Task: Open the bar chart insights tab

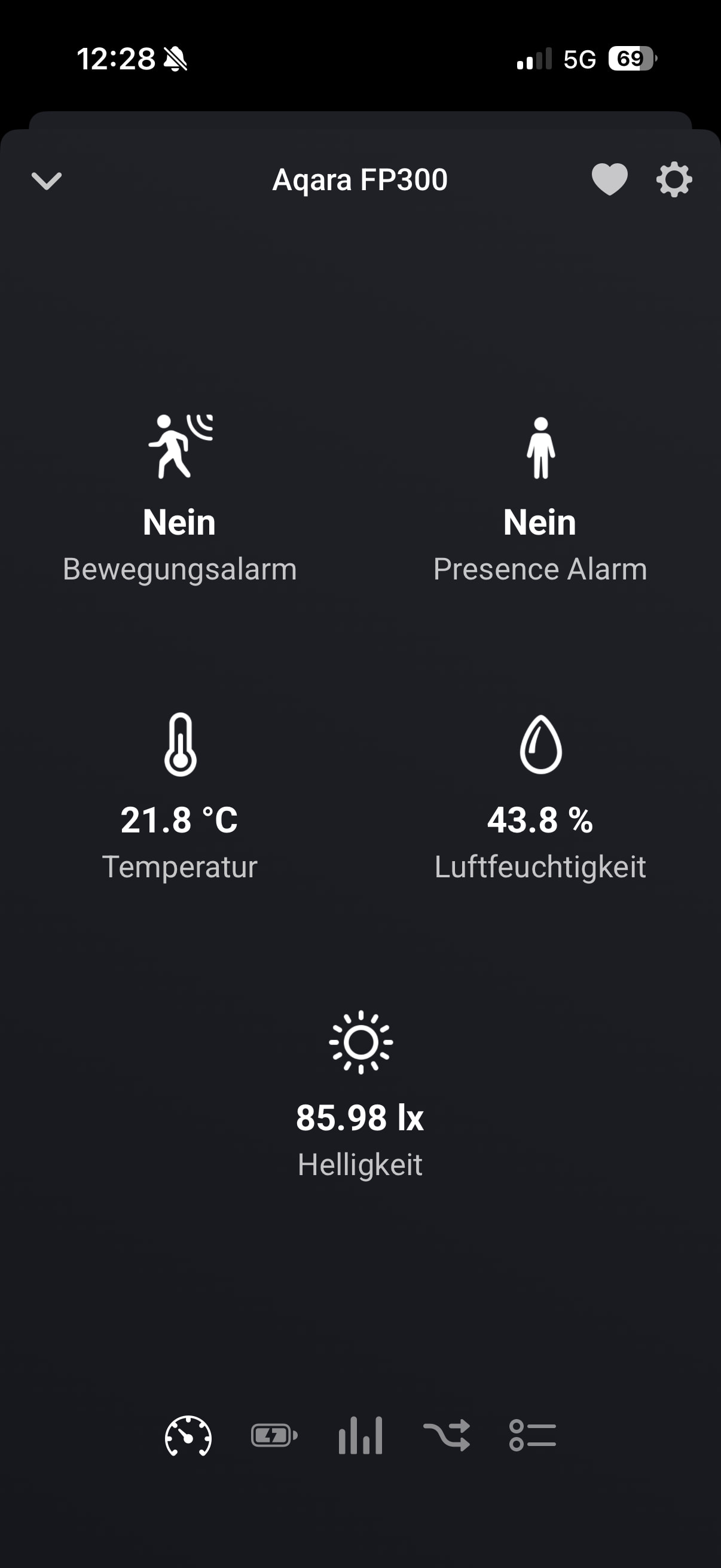Action: pyautogui.click(x=360, y=1436)
